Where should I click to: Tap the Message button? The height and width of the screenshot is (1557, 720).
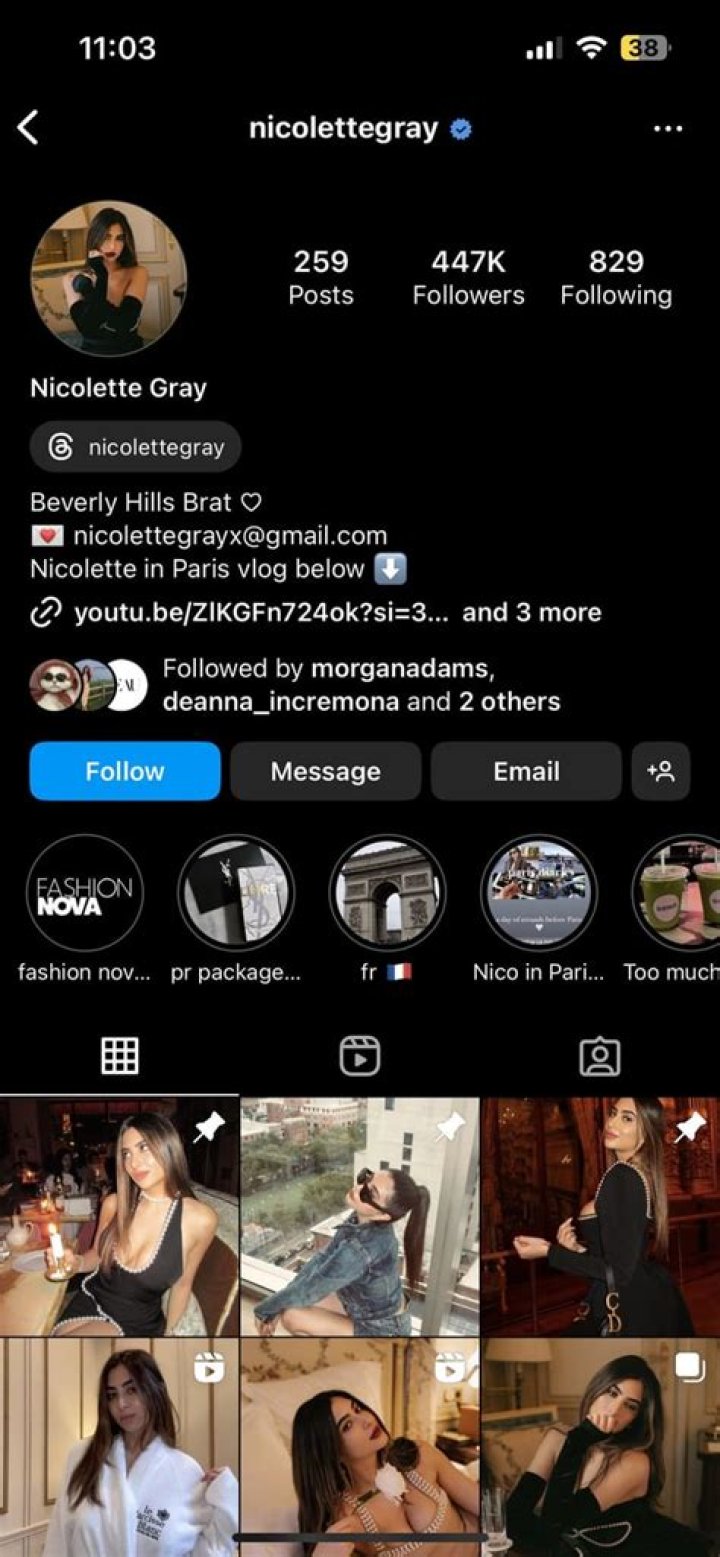pos(325,771)
